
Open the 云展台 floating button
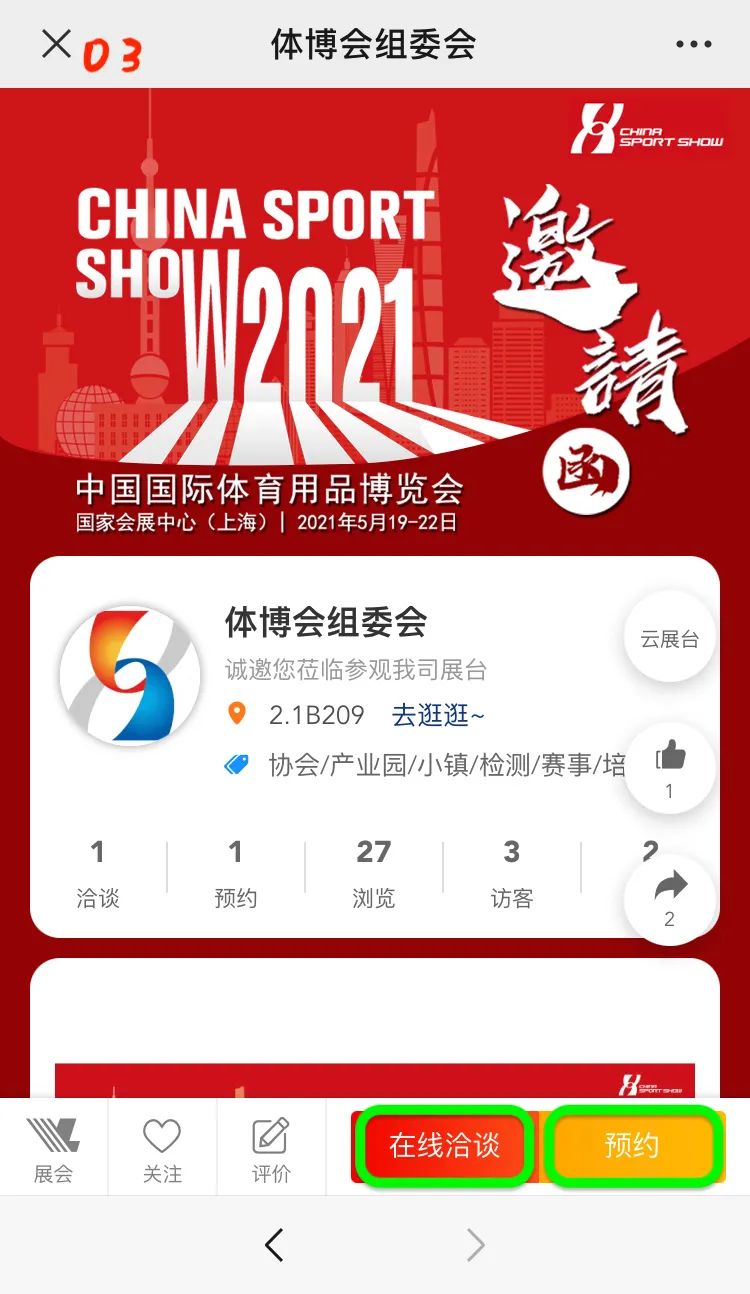[x=669, y=639]
